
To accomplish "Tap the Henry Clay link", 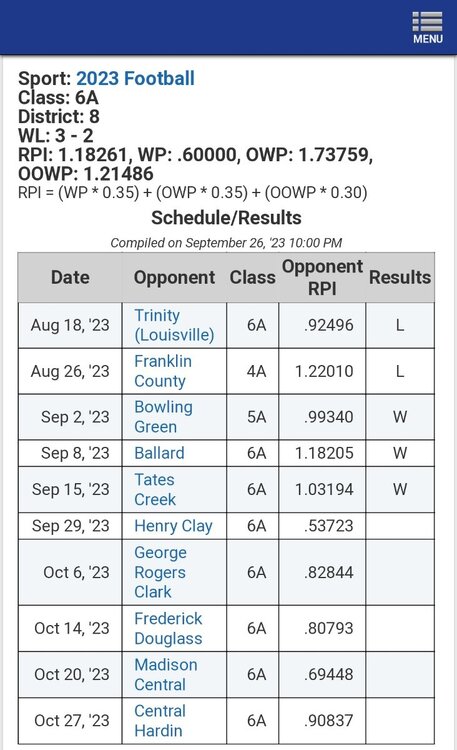I will pos(173,526).
